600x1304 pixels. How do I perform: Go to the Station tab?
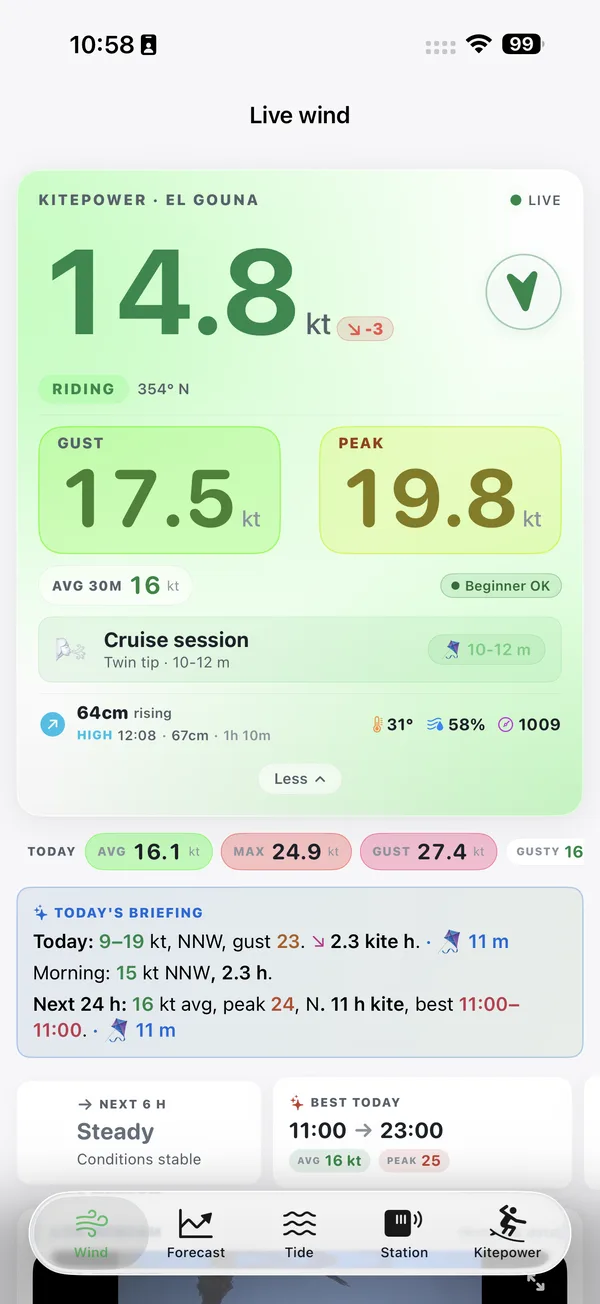coord(404,1233)
